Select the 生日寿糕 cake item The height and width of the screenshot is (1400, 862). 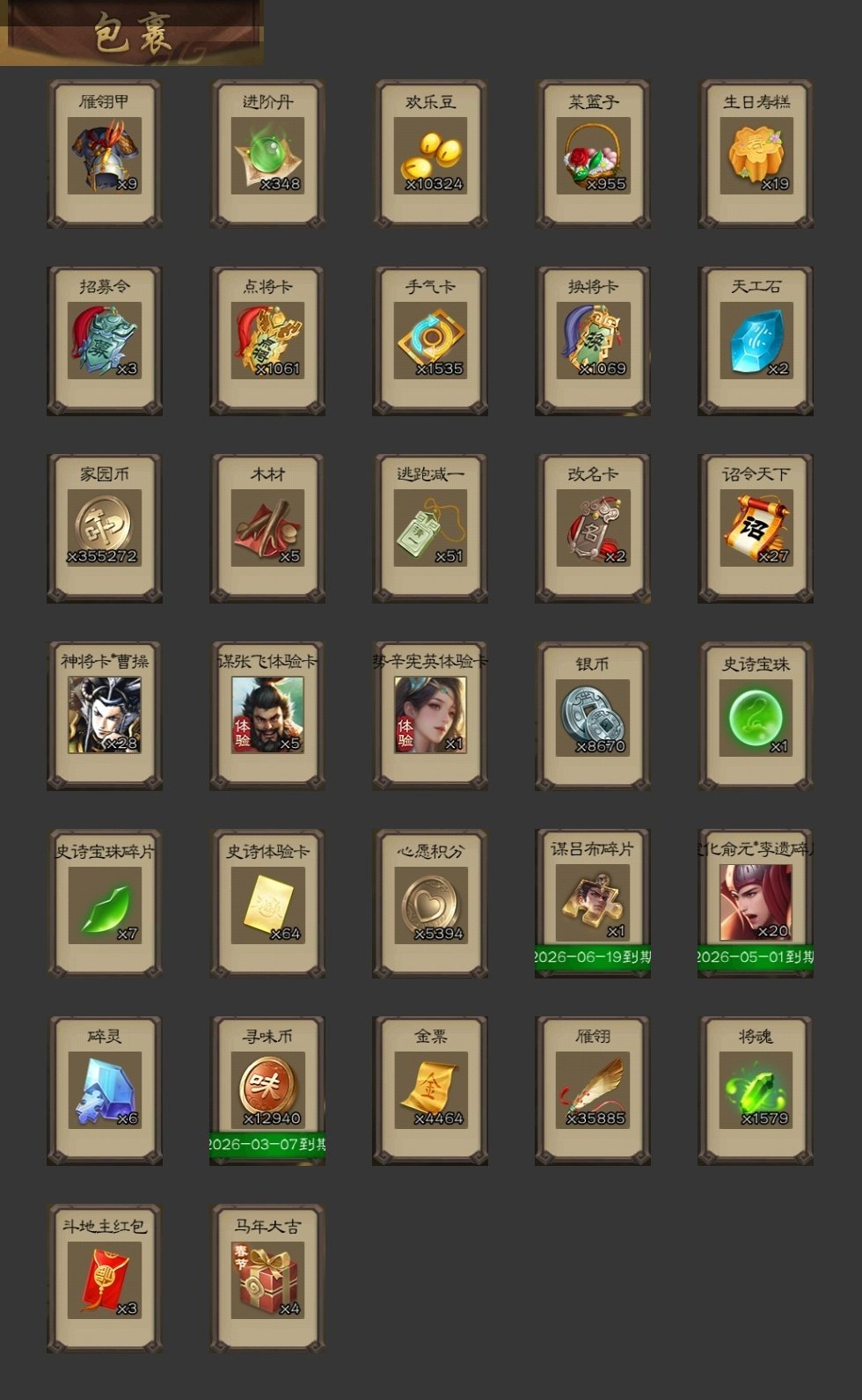click(x=756, y=156)
